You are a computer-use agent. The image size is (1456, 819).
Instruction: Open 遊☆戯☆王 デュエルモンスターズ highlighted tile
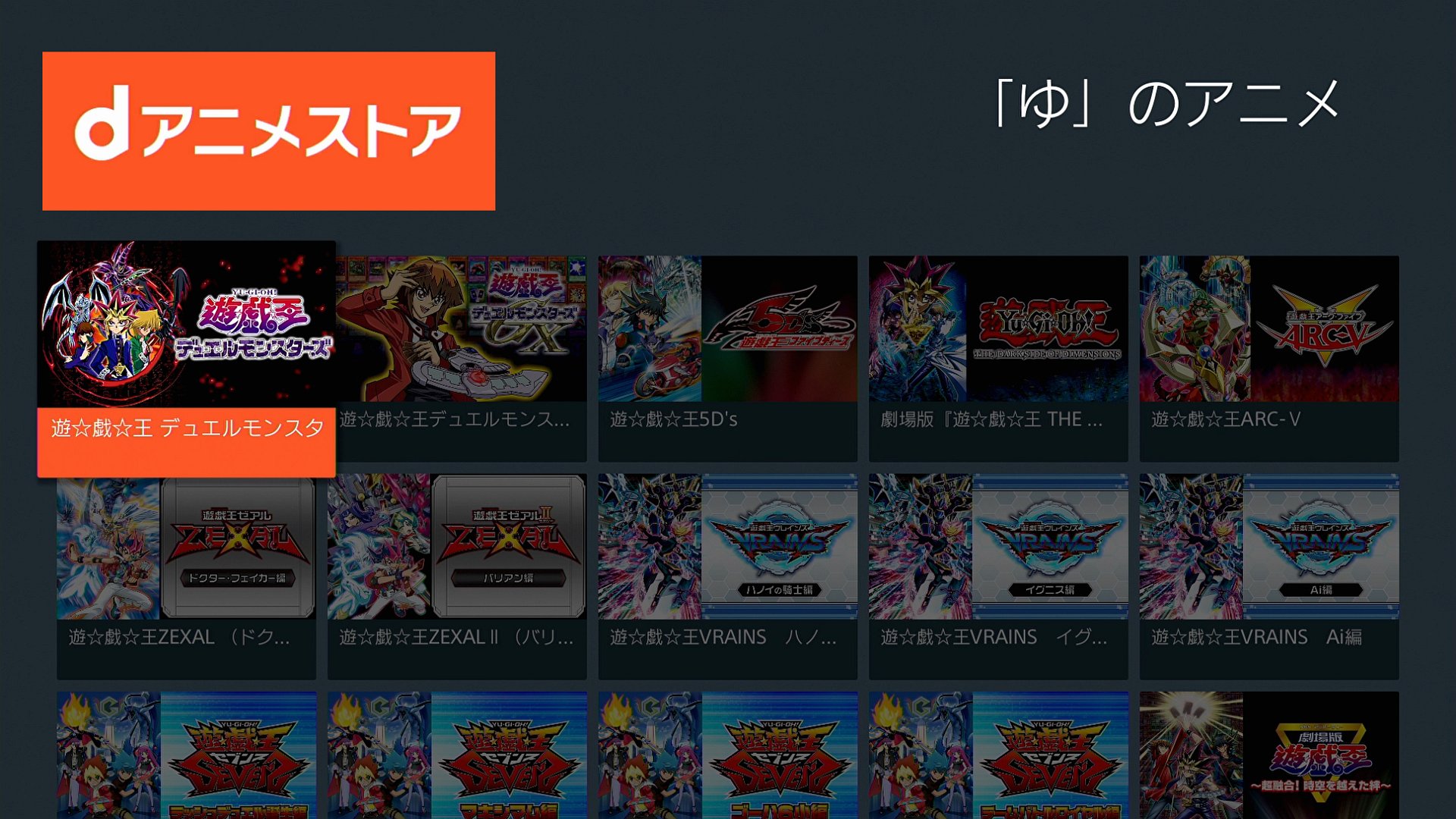[x=187, y=356]
